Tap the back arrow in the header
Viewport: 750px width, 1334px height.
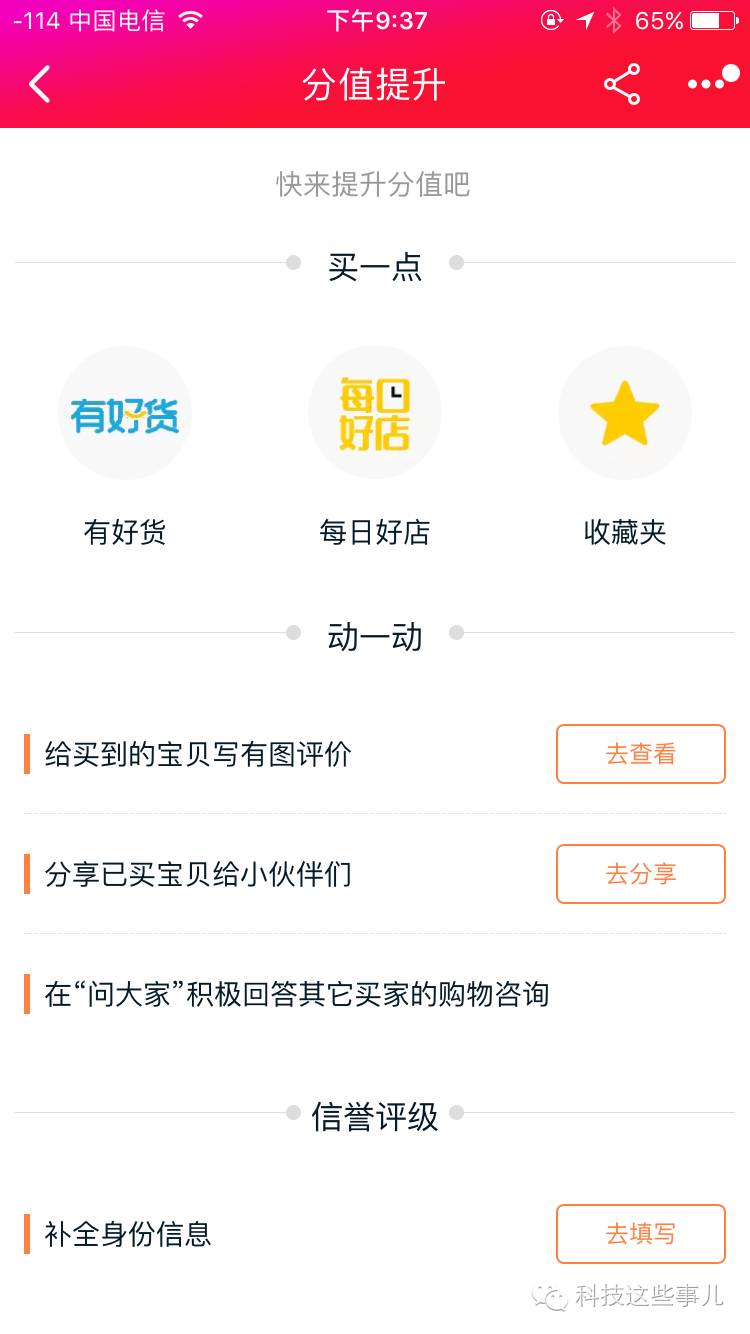click(40, 85)
